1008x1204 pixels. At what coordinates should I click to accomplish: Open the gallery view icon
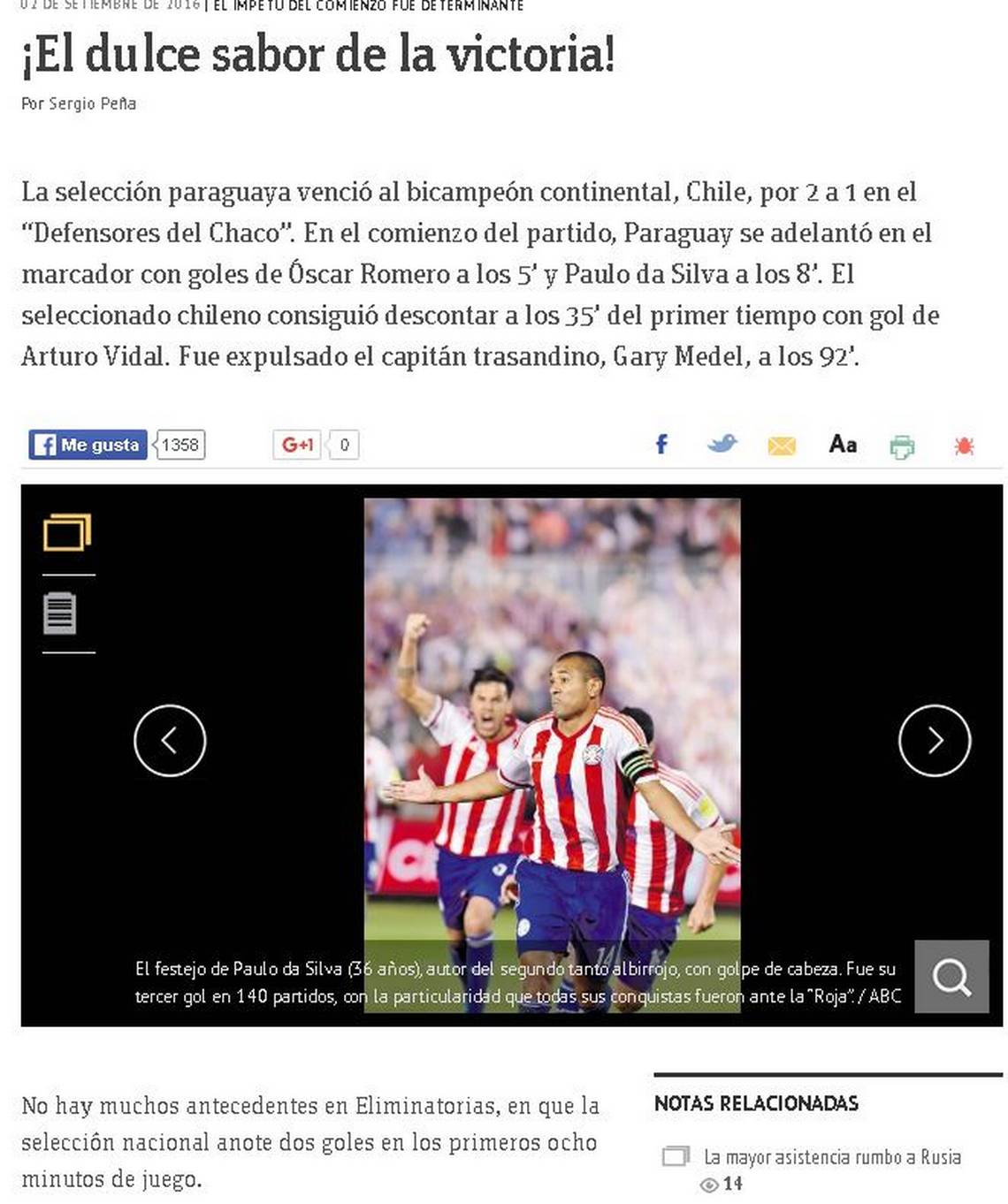click(67, 532)
